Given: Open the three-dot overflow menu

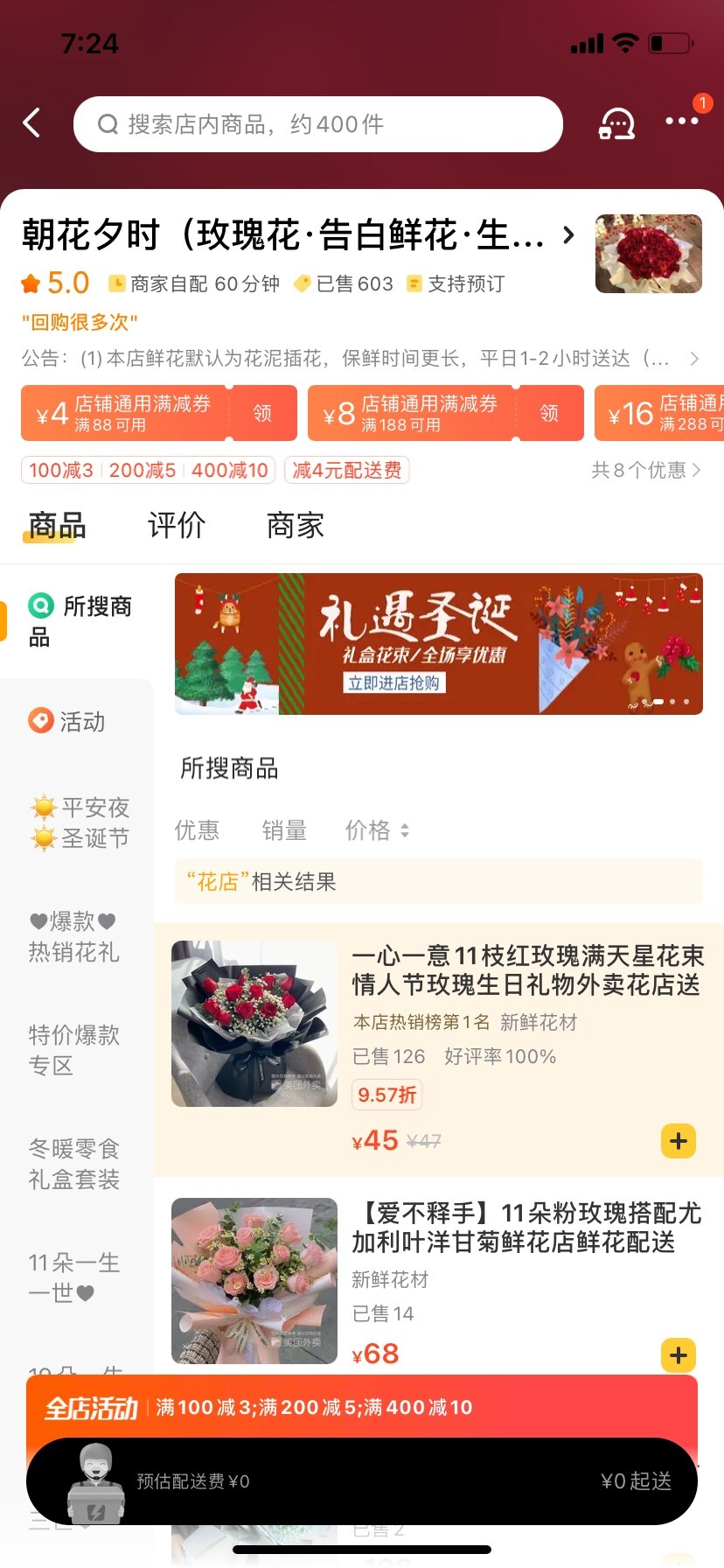Looking at the screenshot, I should (x=681, y=122).
